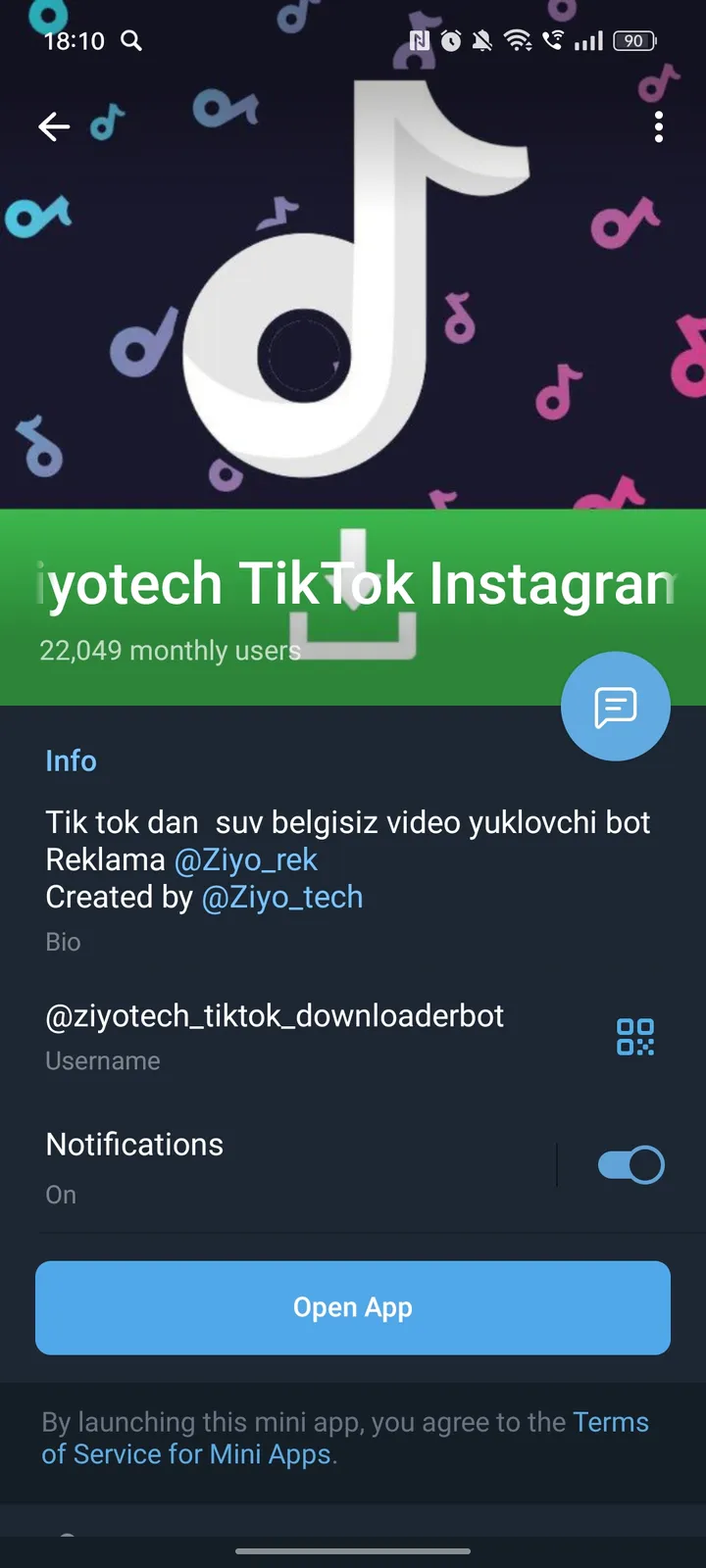706x1568 pixels.
Task: Disable Notifications for the bot
Action: pos(630,1164)
